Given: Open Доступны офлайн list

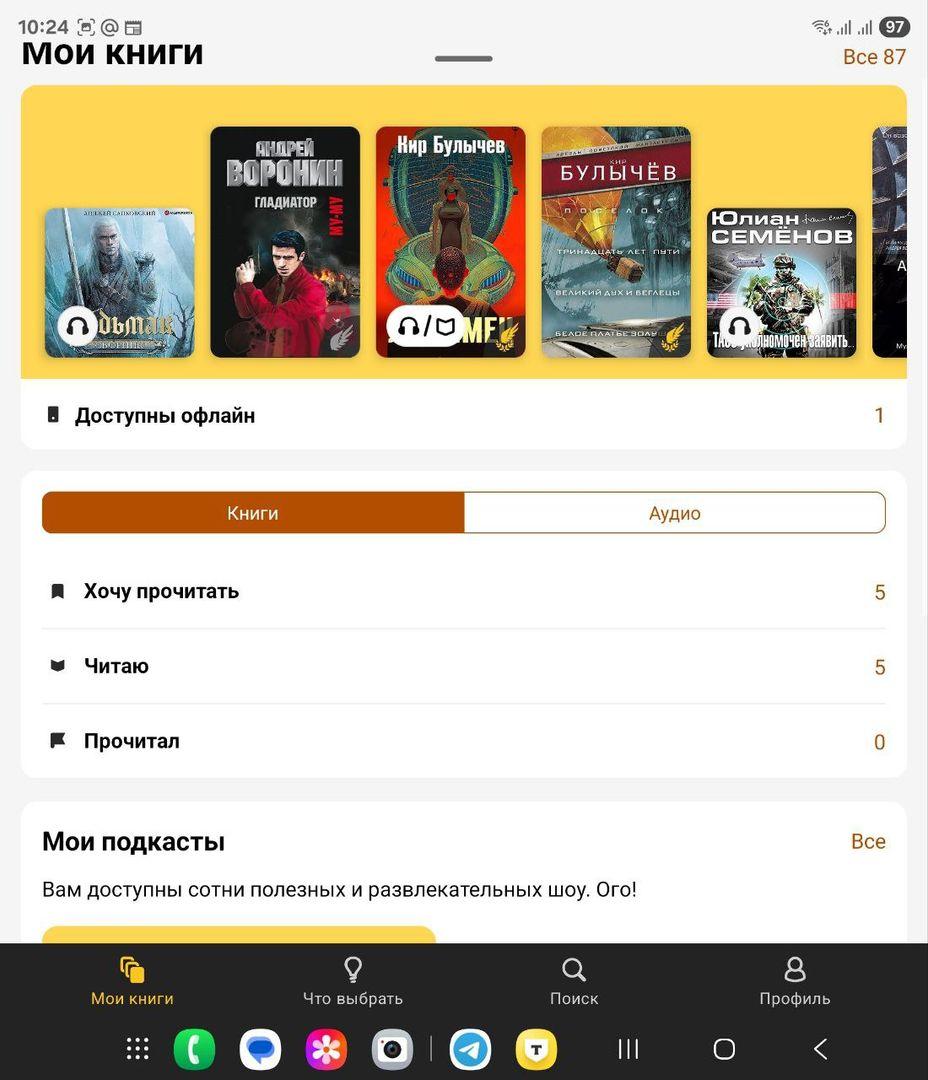Looking at the screenshot, I should pos(463,415).
